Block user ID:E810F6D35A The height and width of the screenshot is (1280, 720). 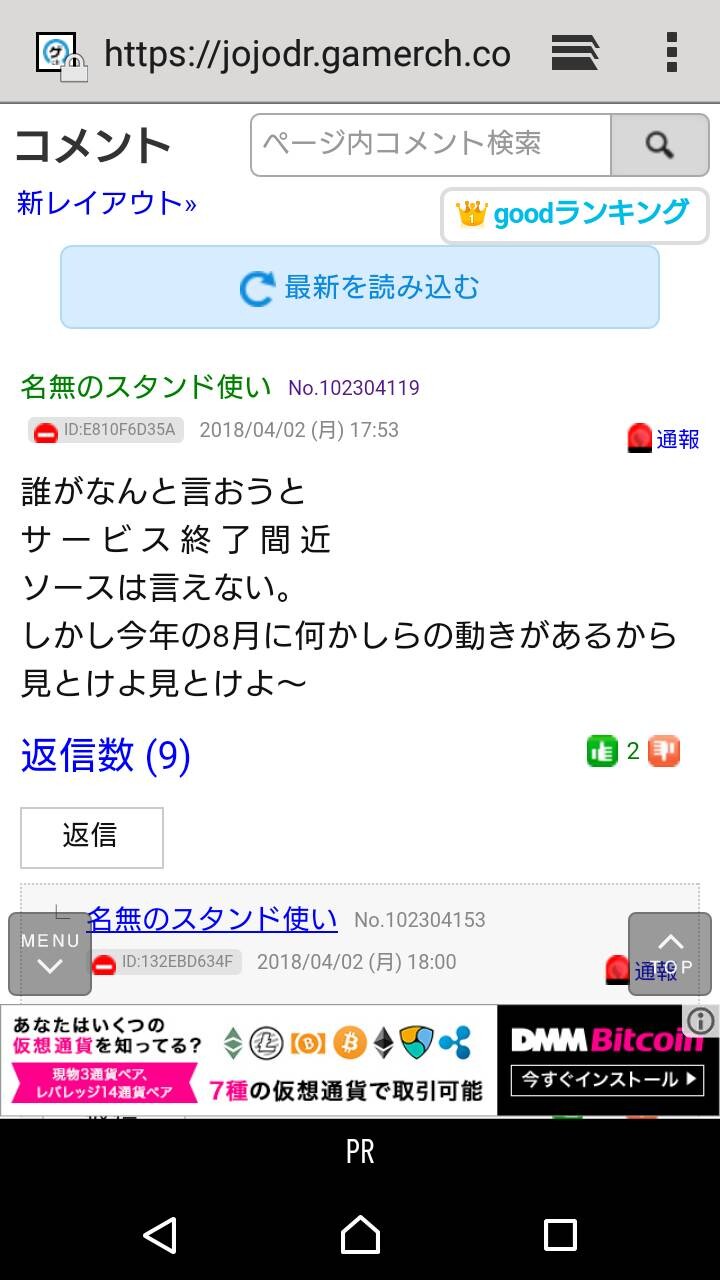click(46, 432)
